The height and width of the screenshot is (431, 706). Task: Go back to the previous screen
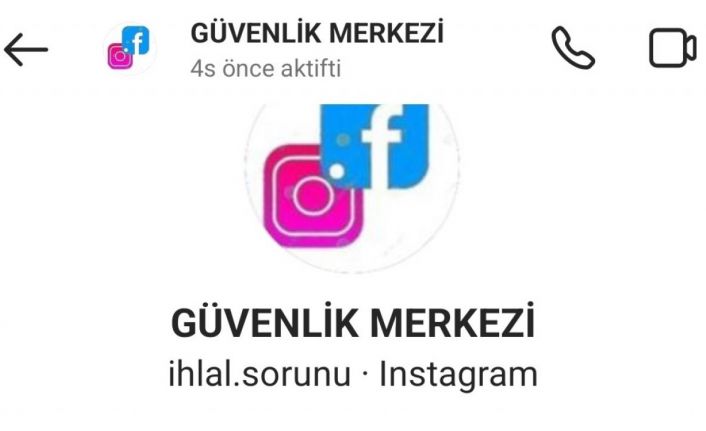(x=26, y=49)
